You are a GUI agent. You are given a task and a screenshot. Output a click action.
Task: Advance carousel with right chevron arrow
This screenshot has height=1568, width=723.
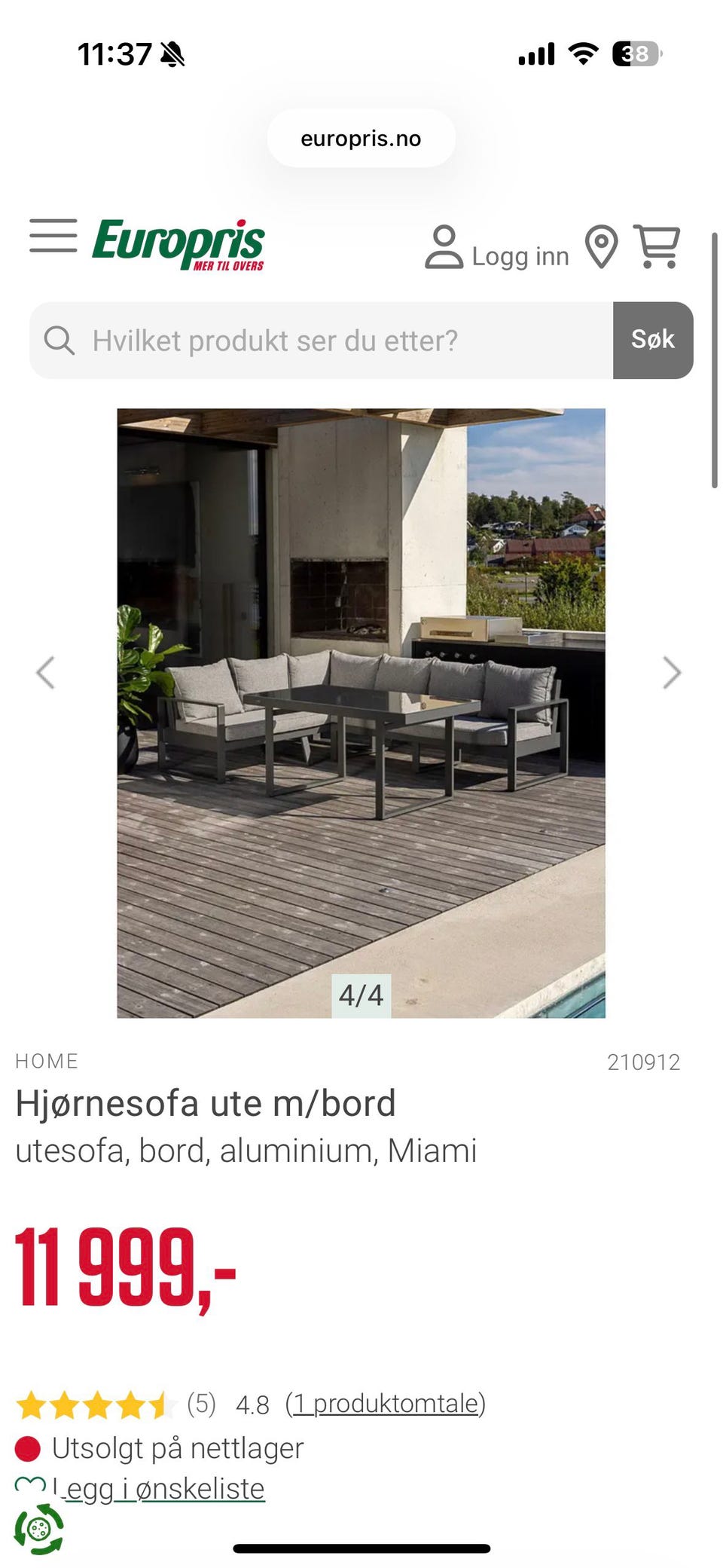tap(670, 673)
